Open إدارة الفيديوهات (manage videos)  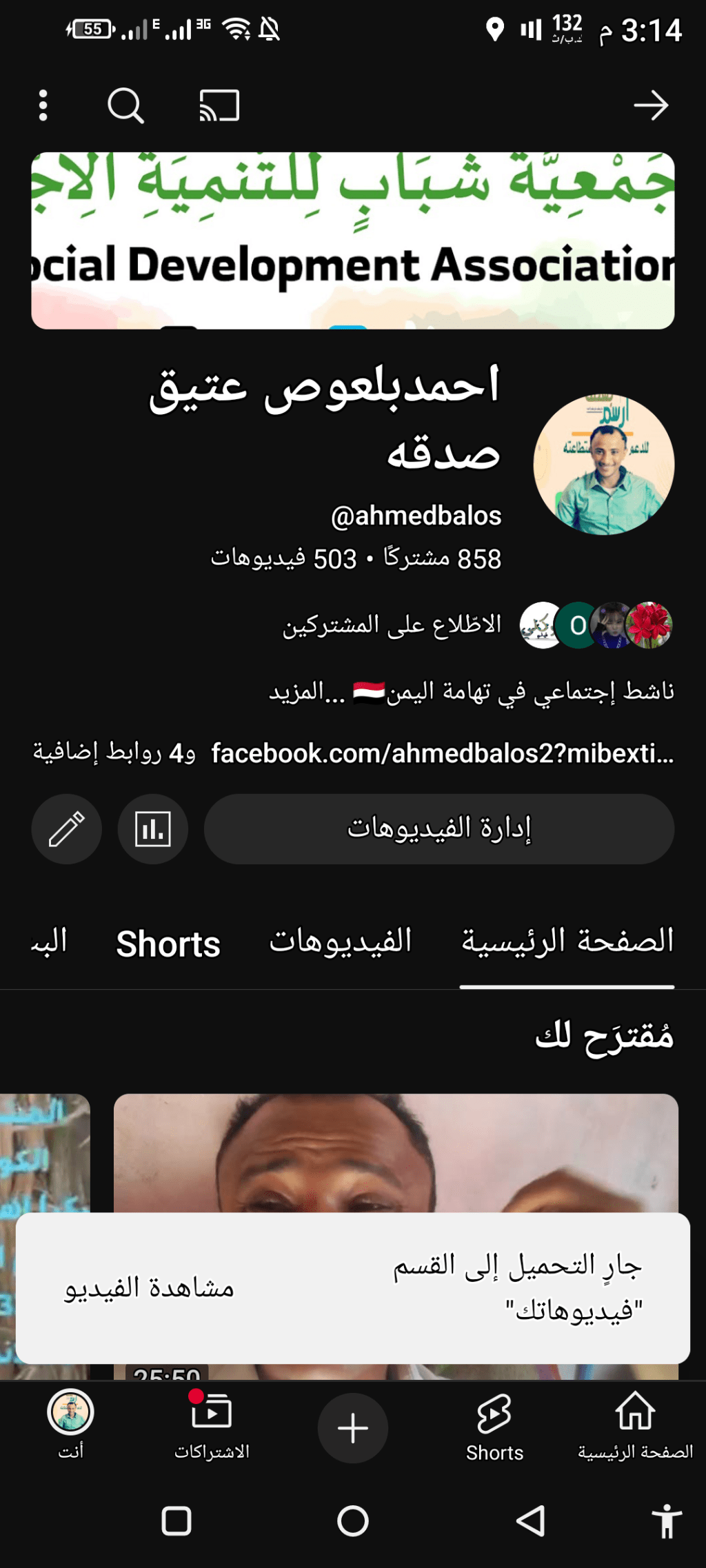click(439, 828)
